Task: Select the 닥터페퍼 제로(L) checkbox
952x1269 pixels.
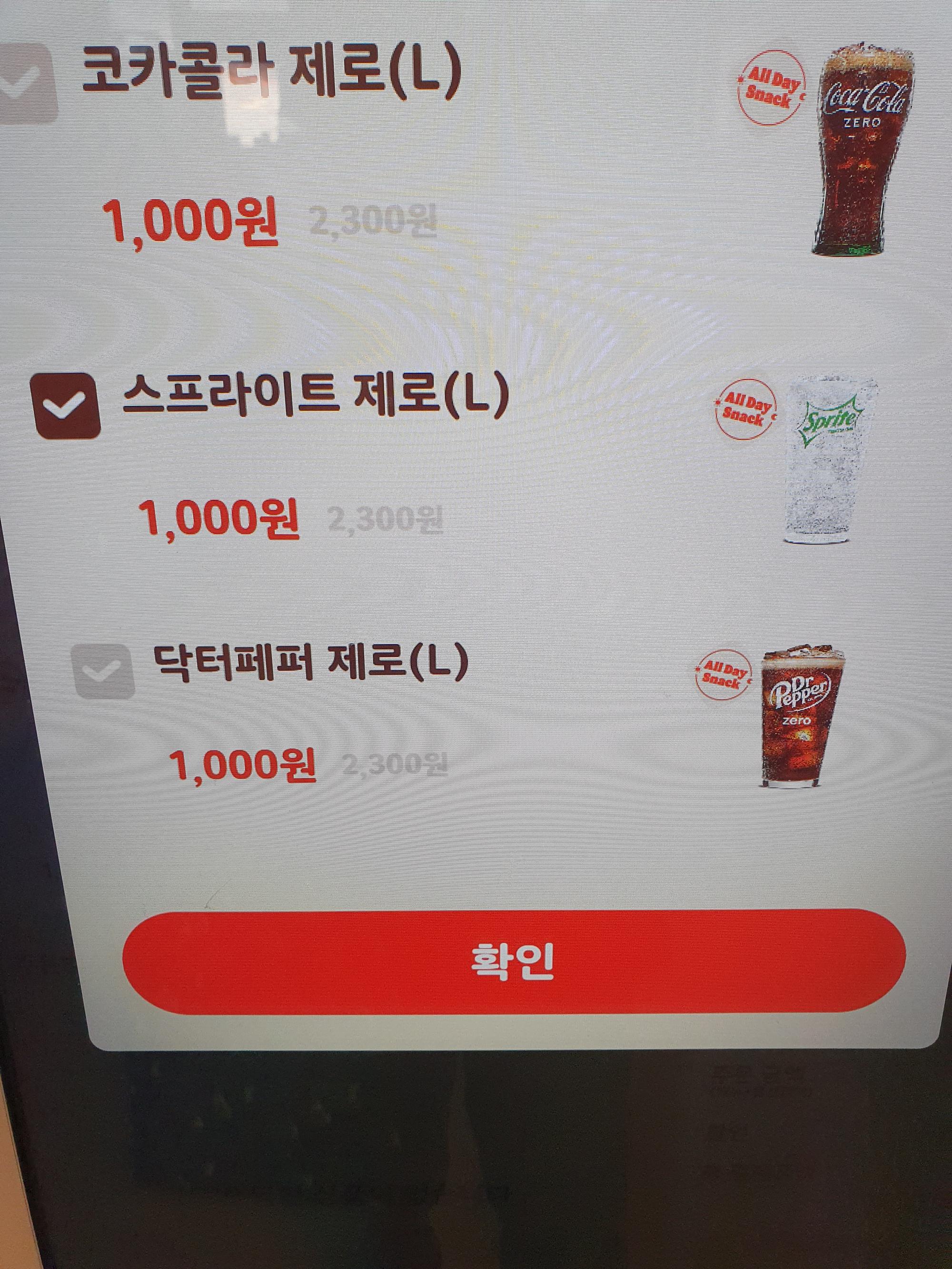Action: pos(104,671)
